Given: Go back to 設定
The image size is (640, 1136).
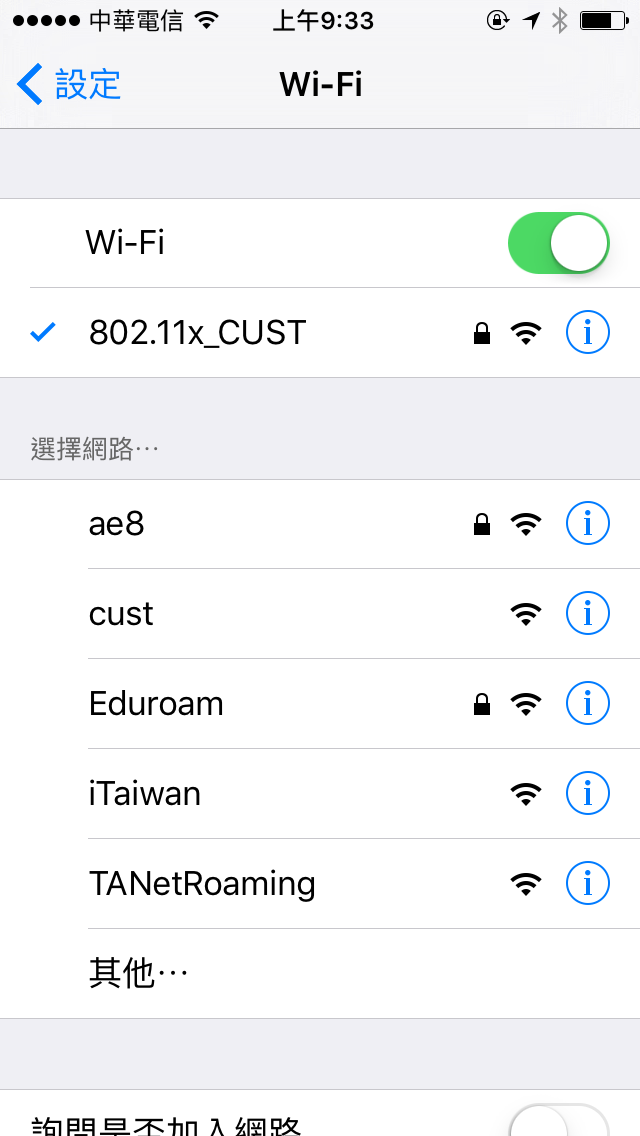Looking at the screenshot, I should point(70,85).
